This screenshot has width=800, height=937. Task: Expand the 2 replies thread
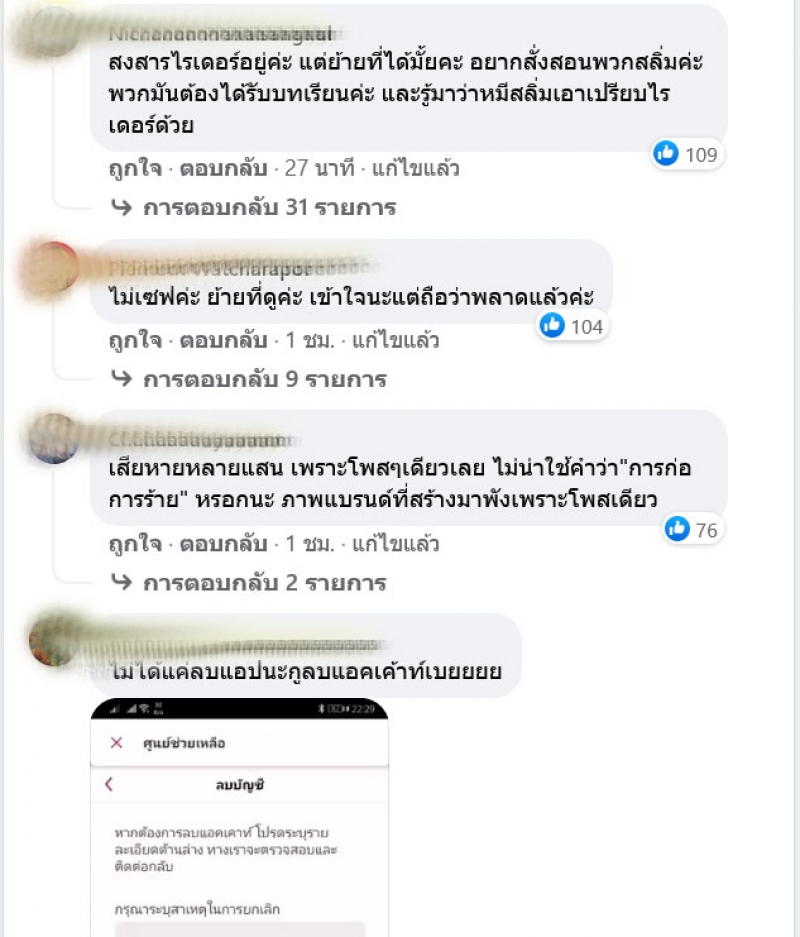264,583
